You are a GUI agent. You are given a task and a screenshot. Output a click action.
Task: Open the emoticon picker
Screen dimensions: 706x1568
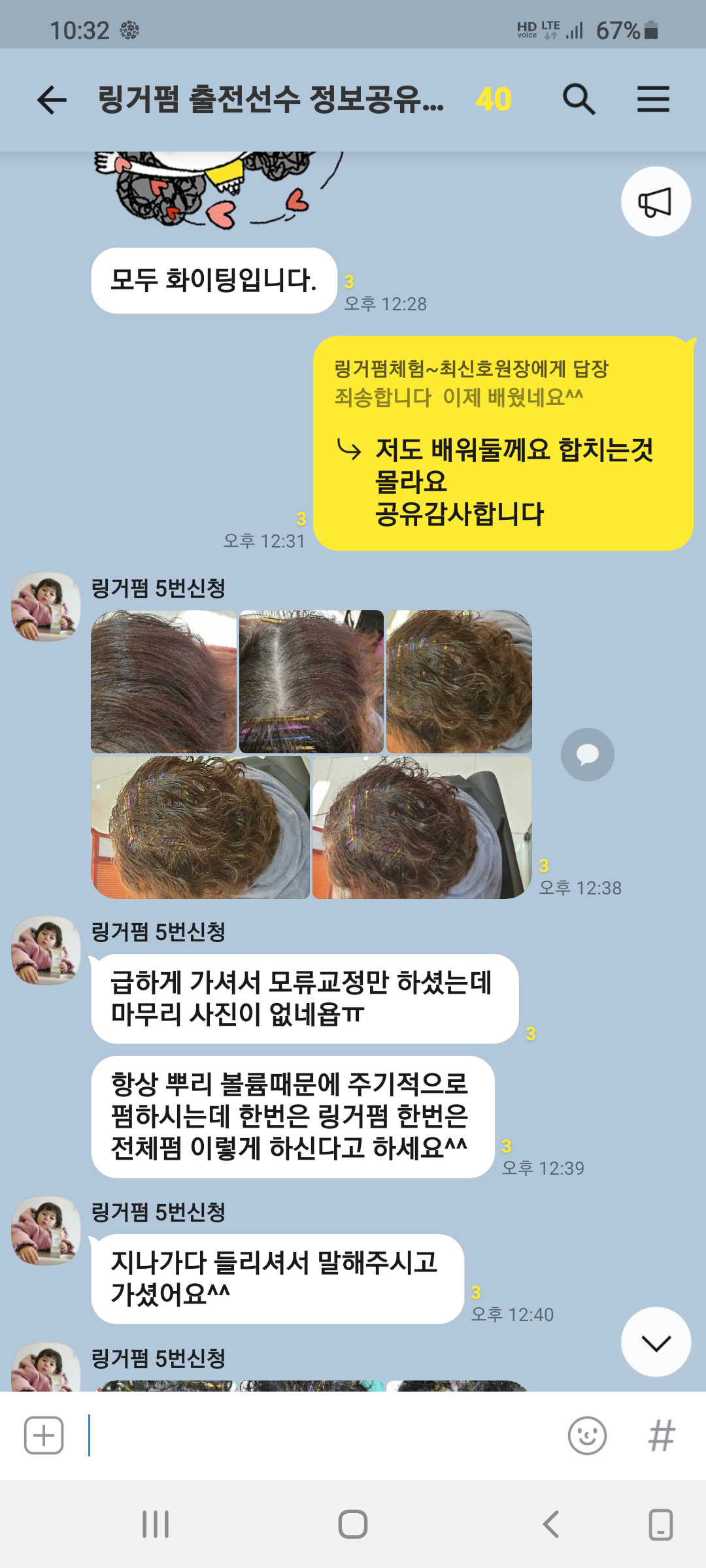pos(587,1435)
